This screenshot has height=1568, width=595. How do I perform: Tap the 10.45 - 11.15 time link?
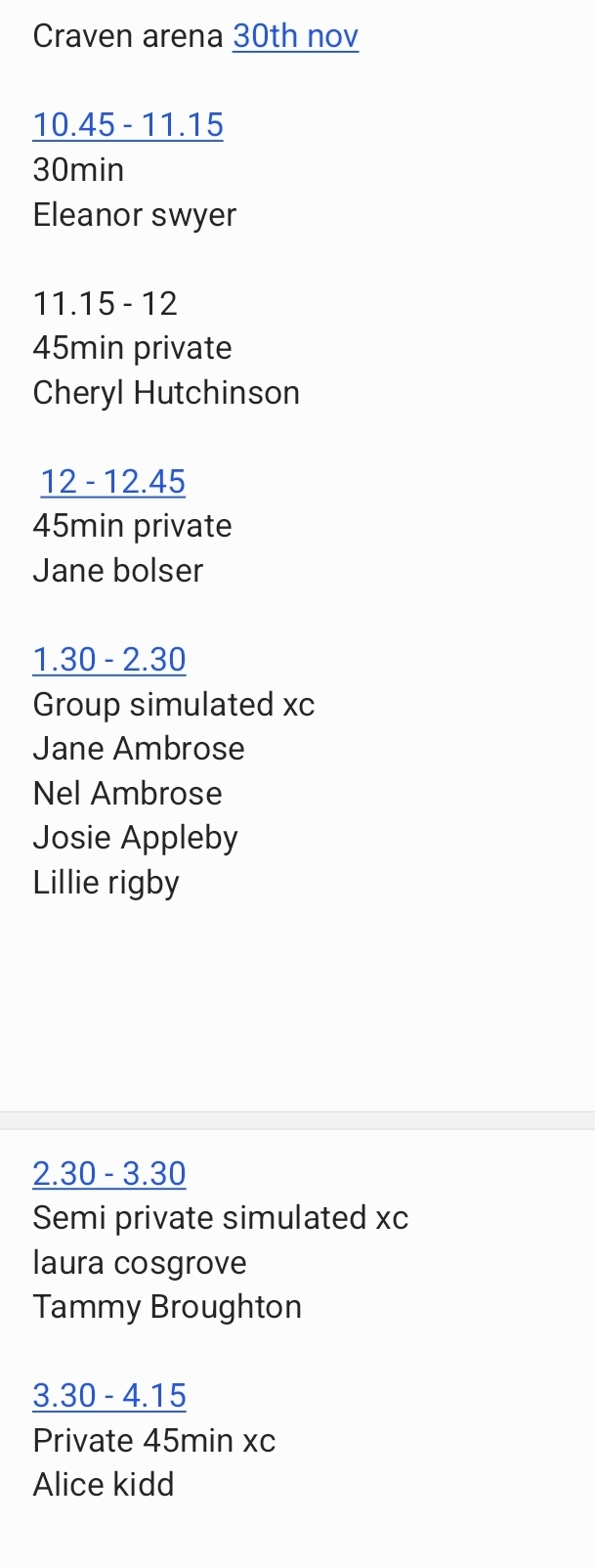coord(128,125)
